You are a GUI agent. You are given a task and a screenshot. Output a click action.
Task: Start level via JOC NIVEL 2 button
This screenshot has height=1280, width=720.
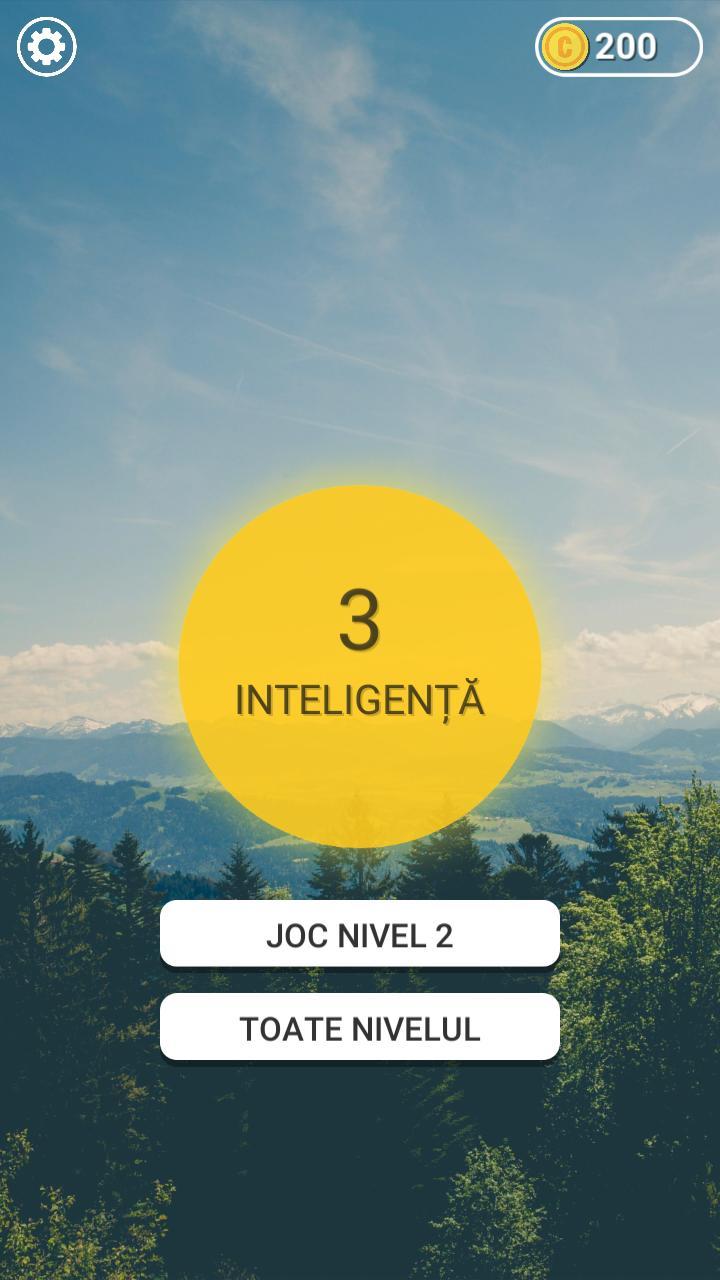360,934
